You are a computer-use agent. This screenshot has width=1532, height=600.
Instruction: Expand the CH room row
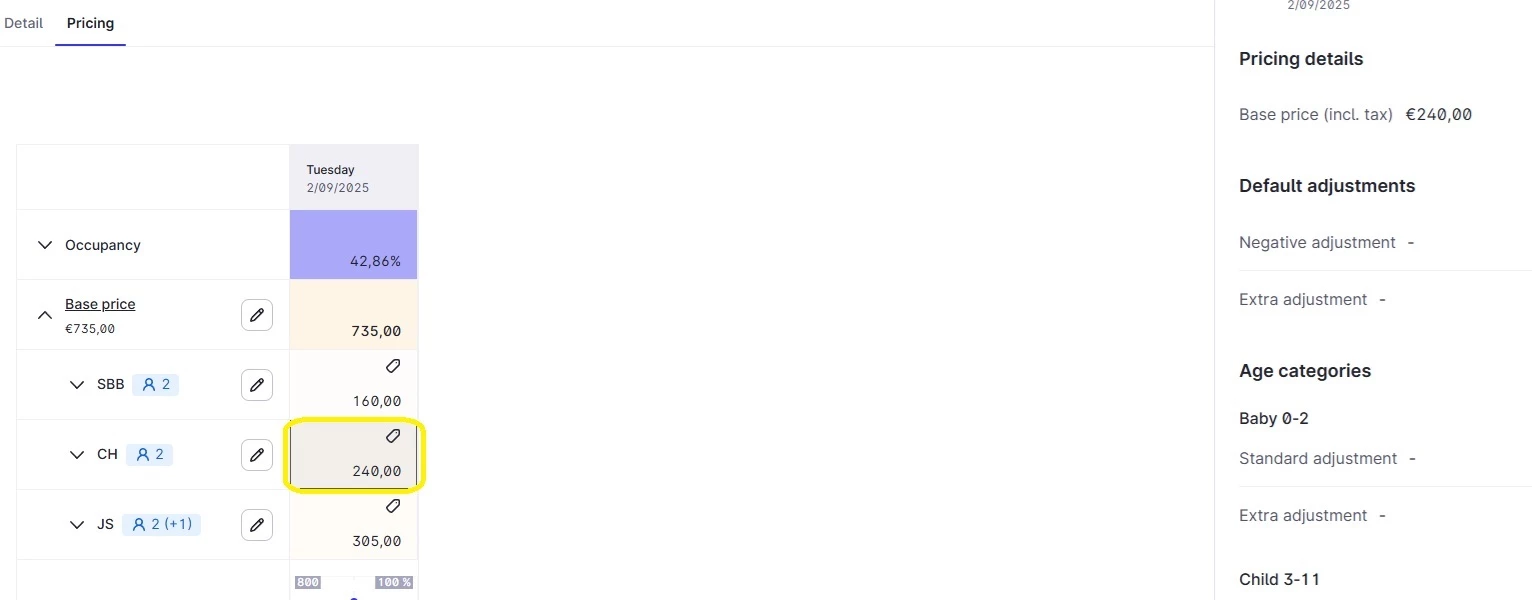point(77,455)
